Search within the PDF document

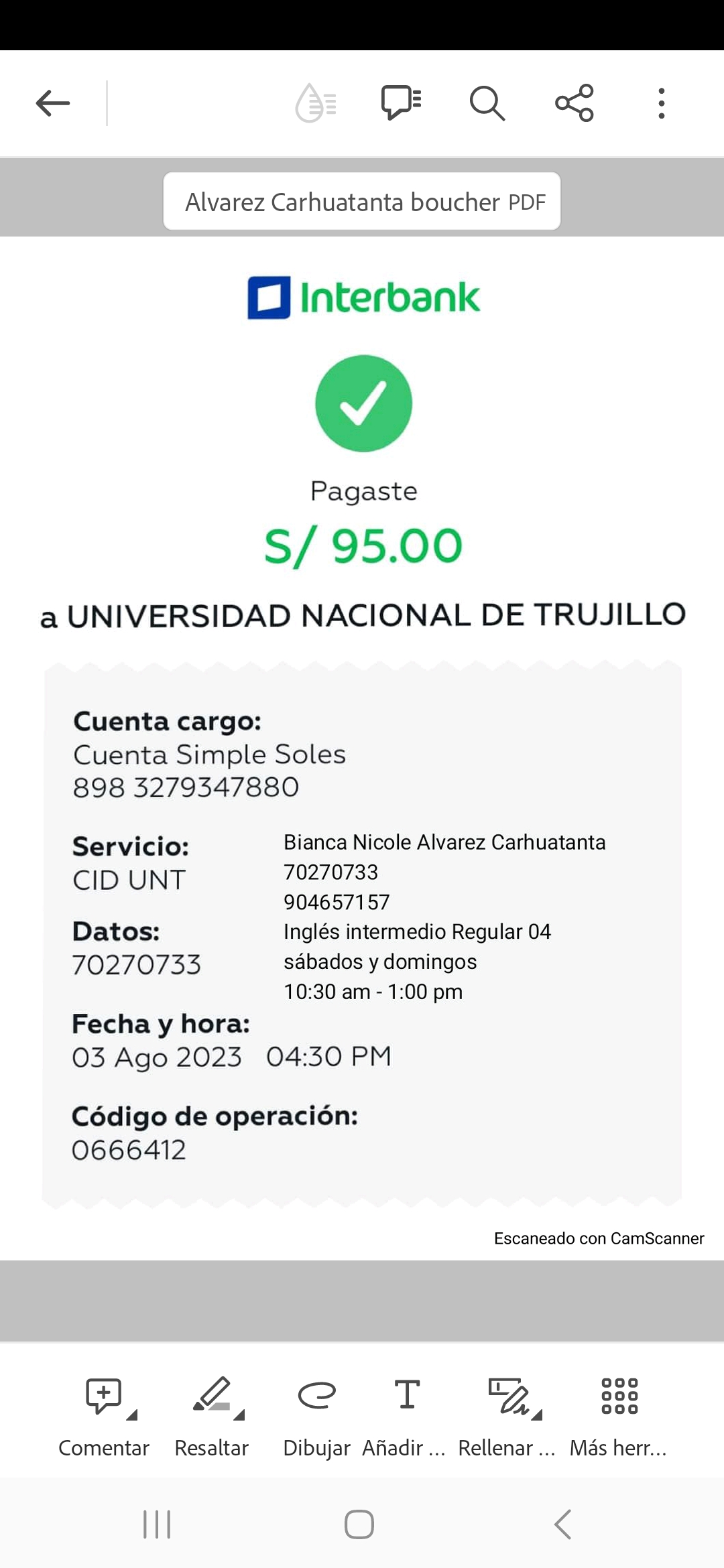(487, 103)
